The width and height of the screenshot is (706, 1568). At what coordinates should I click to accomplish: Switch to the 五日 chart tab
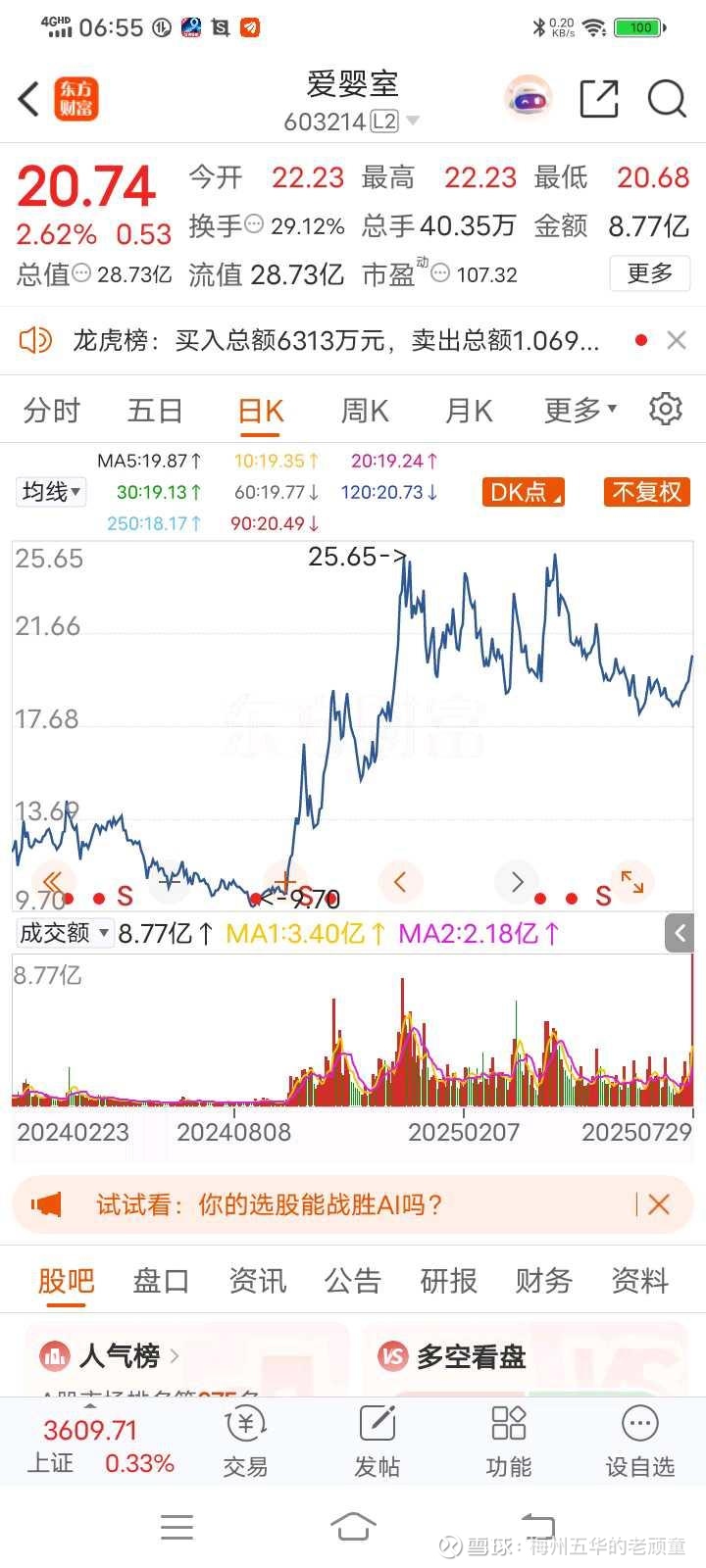[155, 410]
